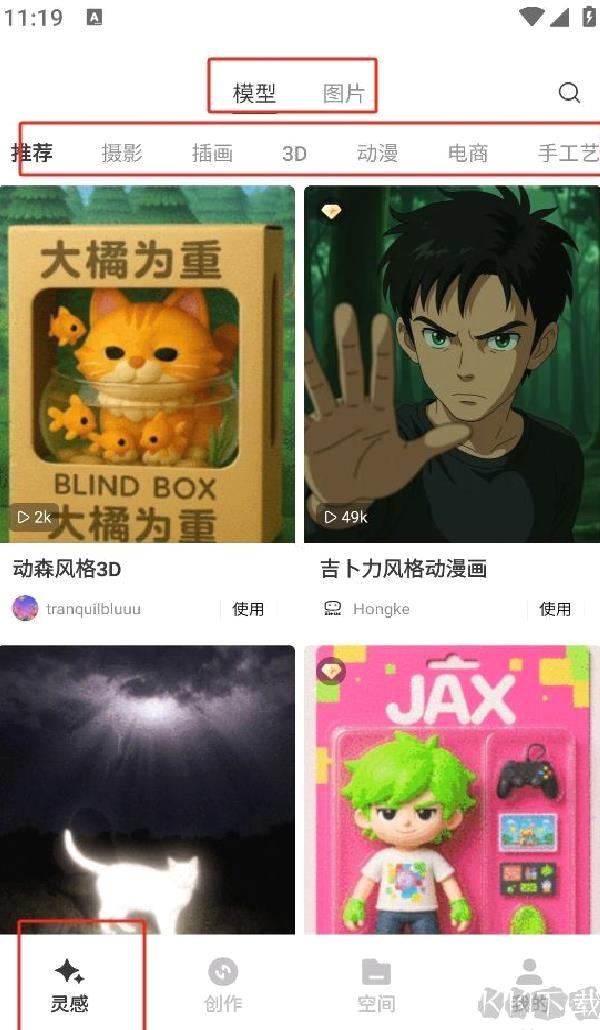The width and height of the screenshot is (600, 1030).
Task: Tap the 推荐 category tab
Action: 32,153
